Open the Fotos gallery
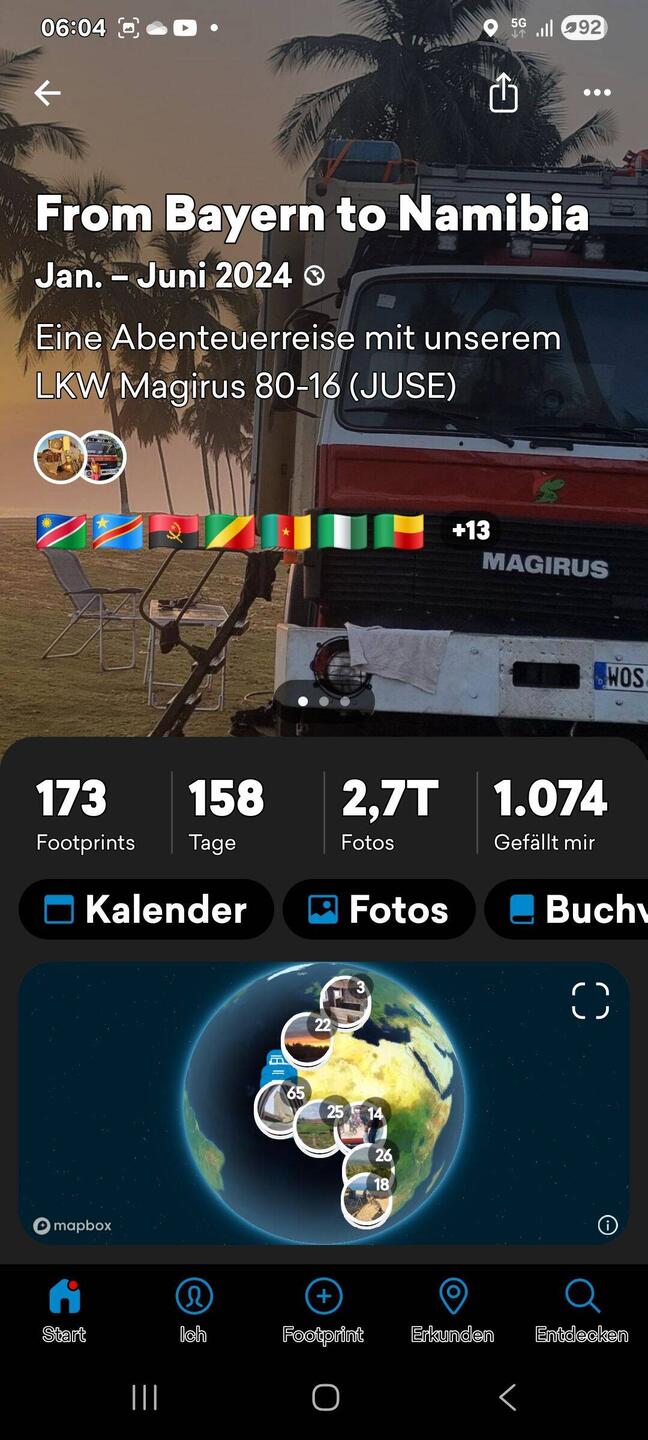 tap(378, 909)
